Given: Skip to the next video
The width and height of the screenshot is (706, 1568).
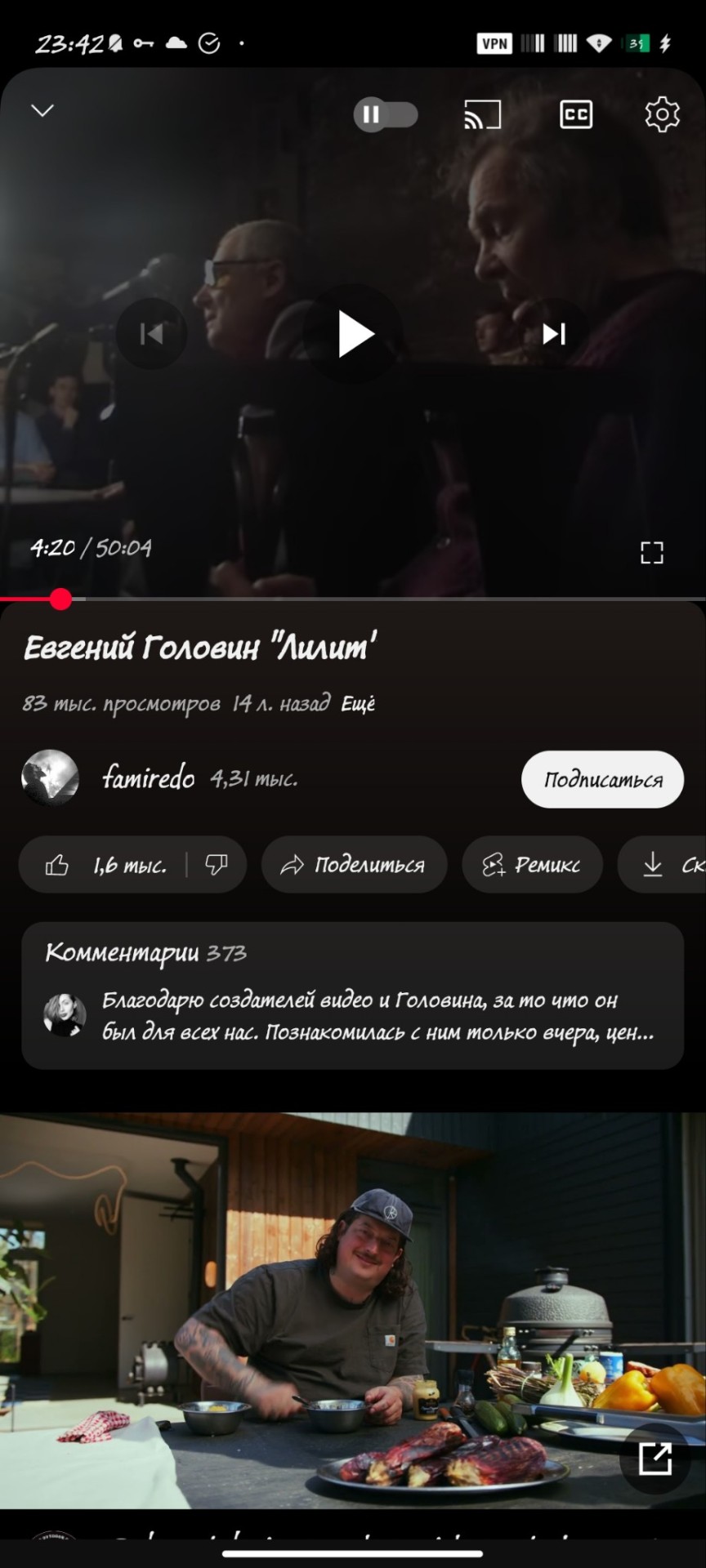Looking at the screenshot, I should [554, 334].
